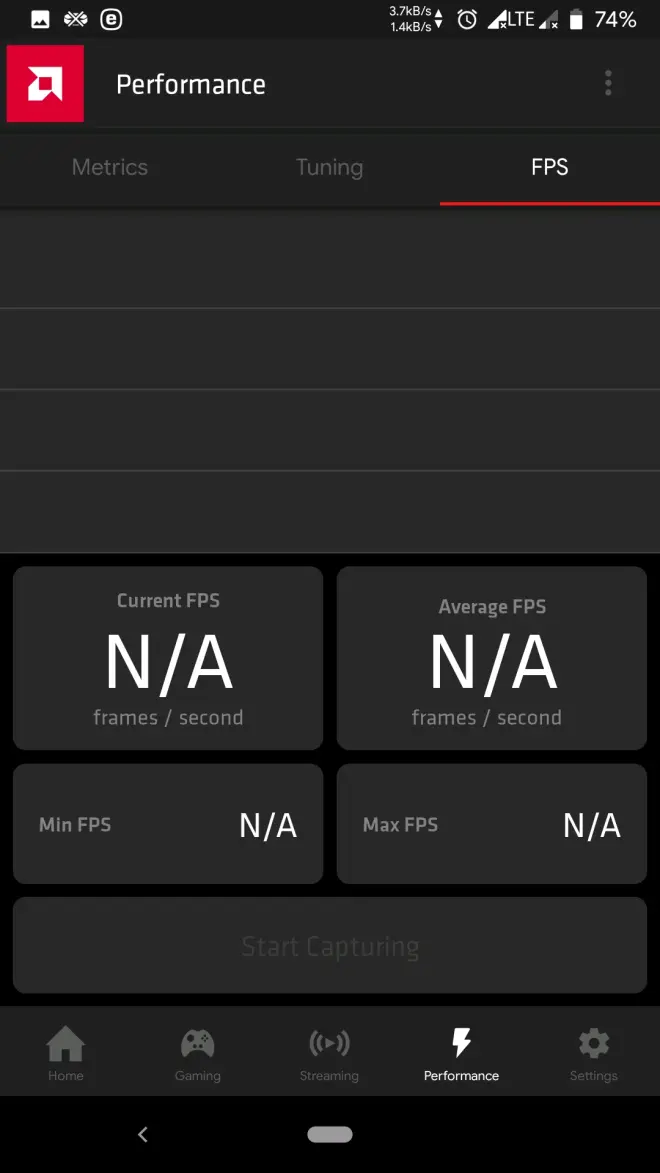
Task: Open the three-dot overflow menu
Action: (608, 83)
